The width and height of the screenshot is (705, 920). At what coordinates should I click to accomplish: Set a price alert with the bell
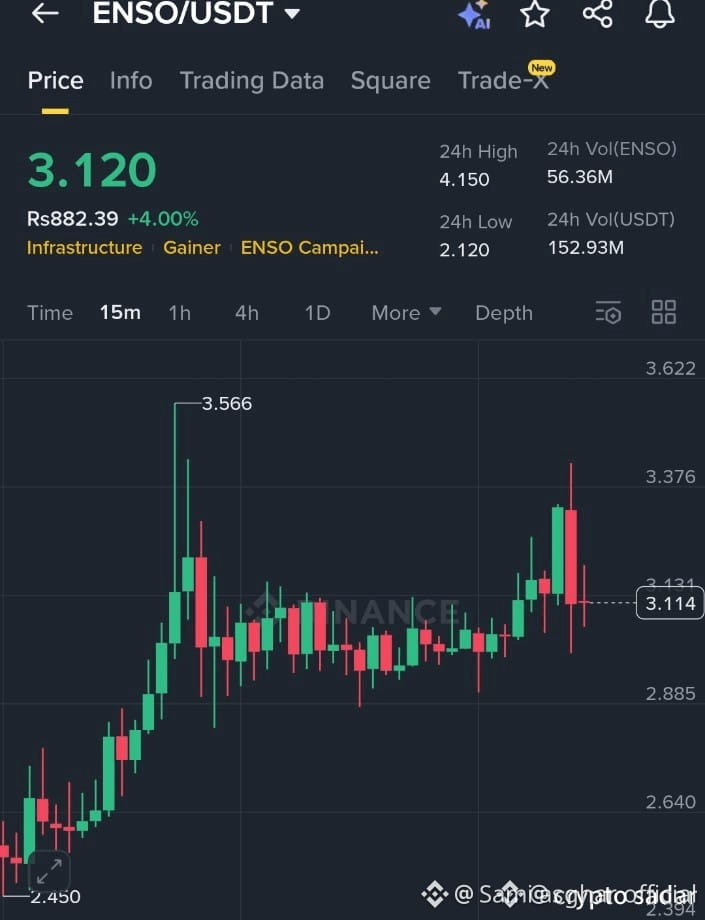tap(660, 13)
